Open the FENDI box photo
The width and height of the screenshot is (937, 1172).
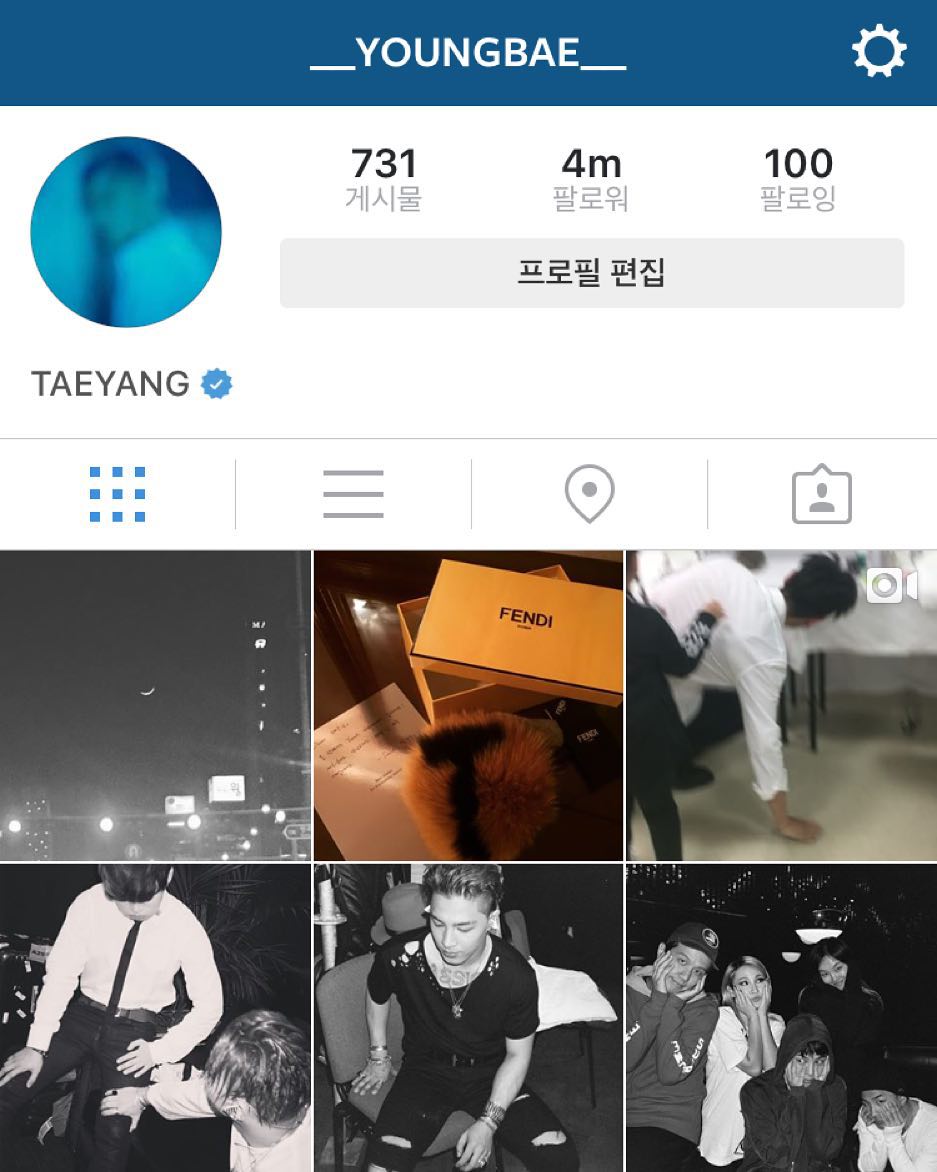pos(468,705)
